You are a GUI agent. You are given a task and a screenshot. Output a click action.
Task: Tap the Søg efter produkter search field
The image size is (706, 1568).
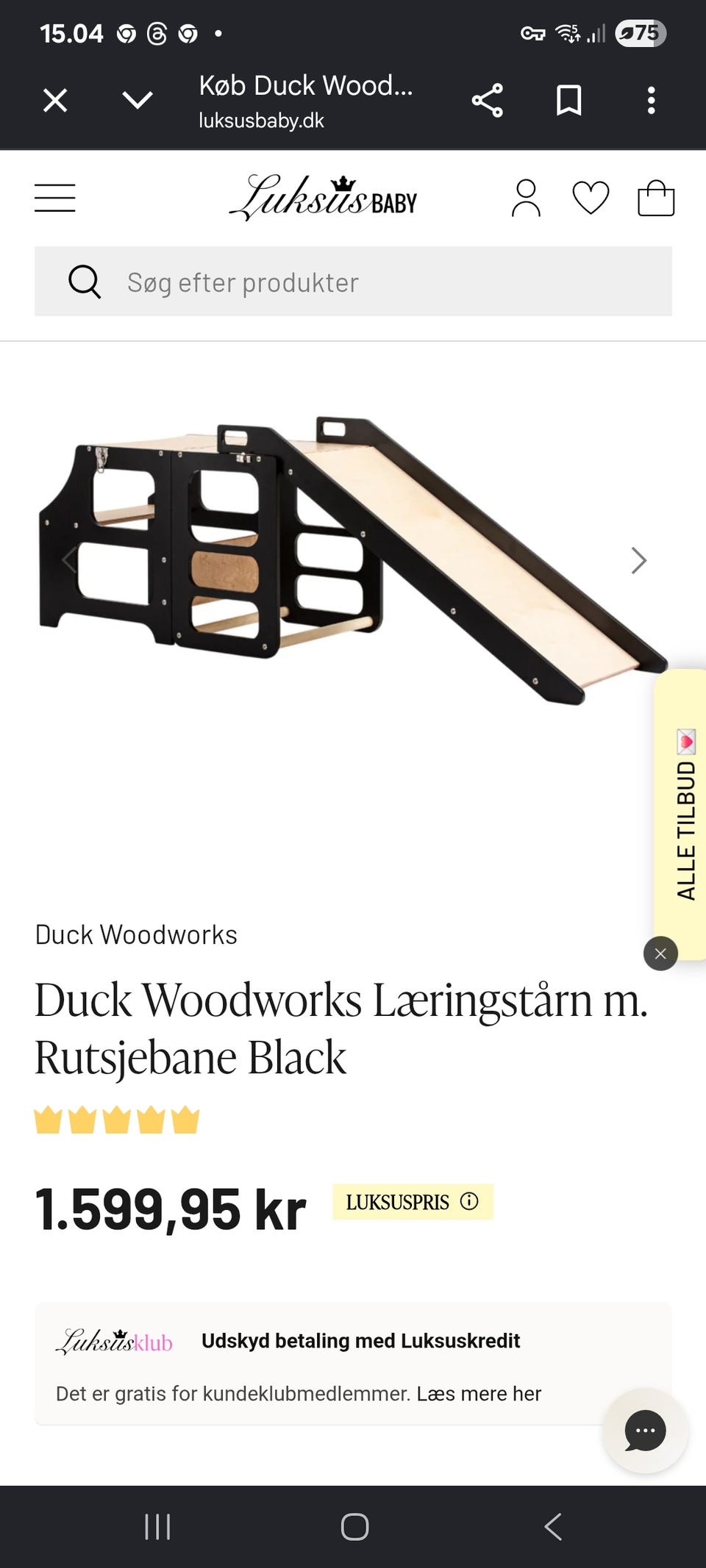(x=353, y=282)
